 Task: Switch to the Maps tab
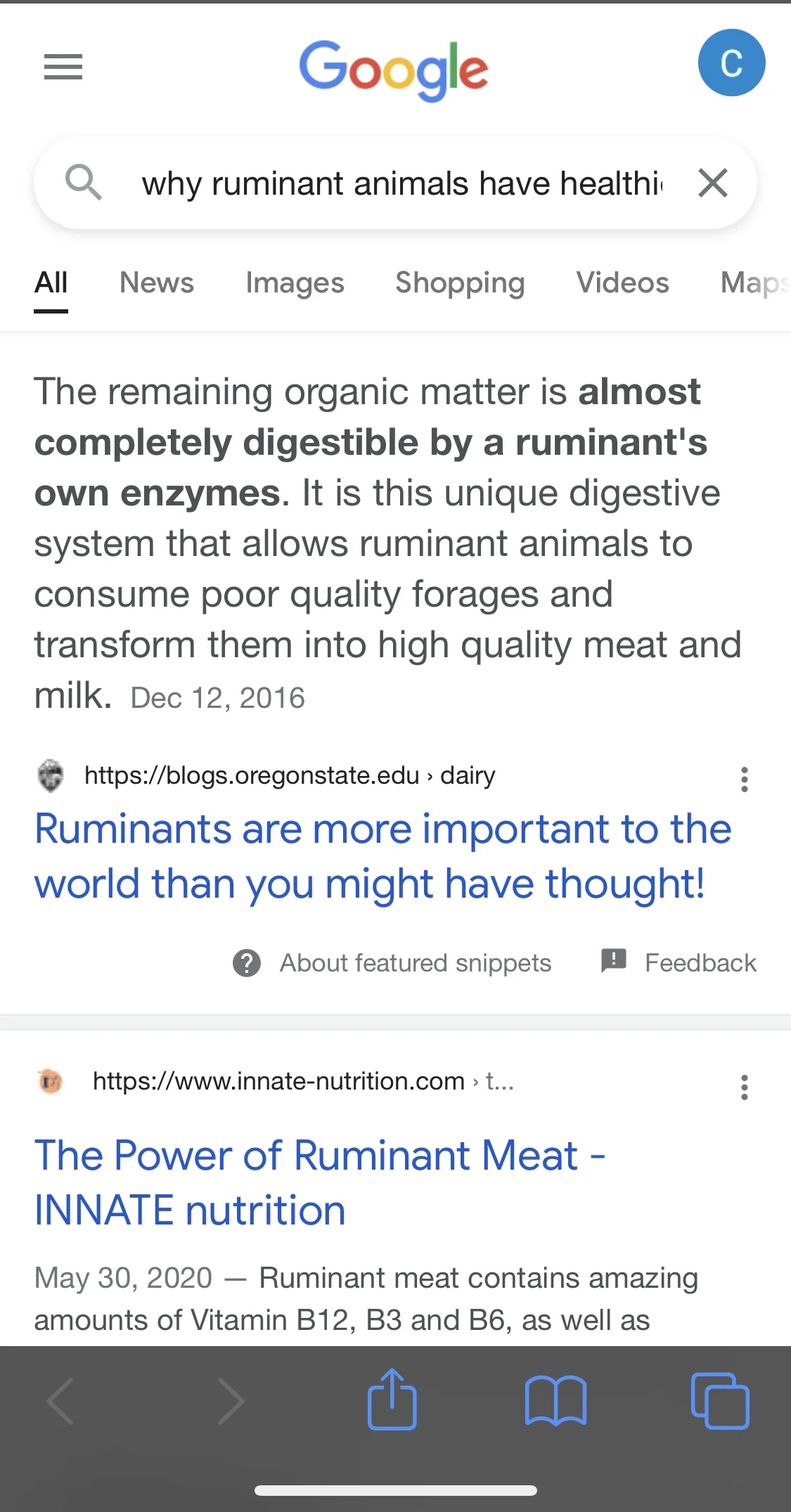point(755,283)
